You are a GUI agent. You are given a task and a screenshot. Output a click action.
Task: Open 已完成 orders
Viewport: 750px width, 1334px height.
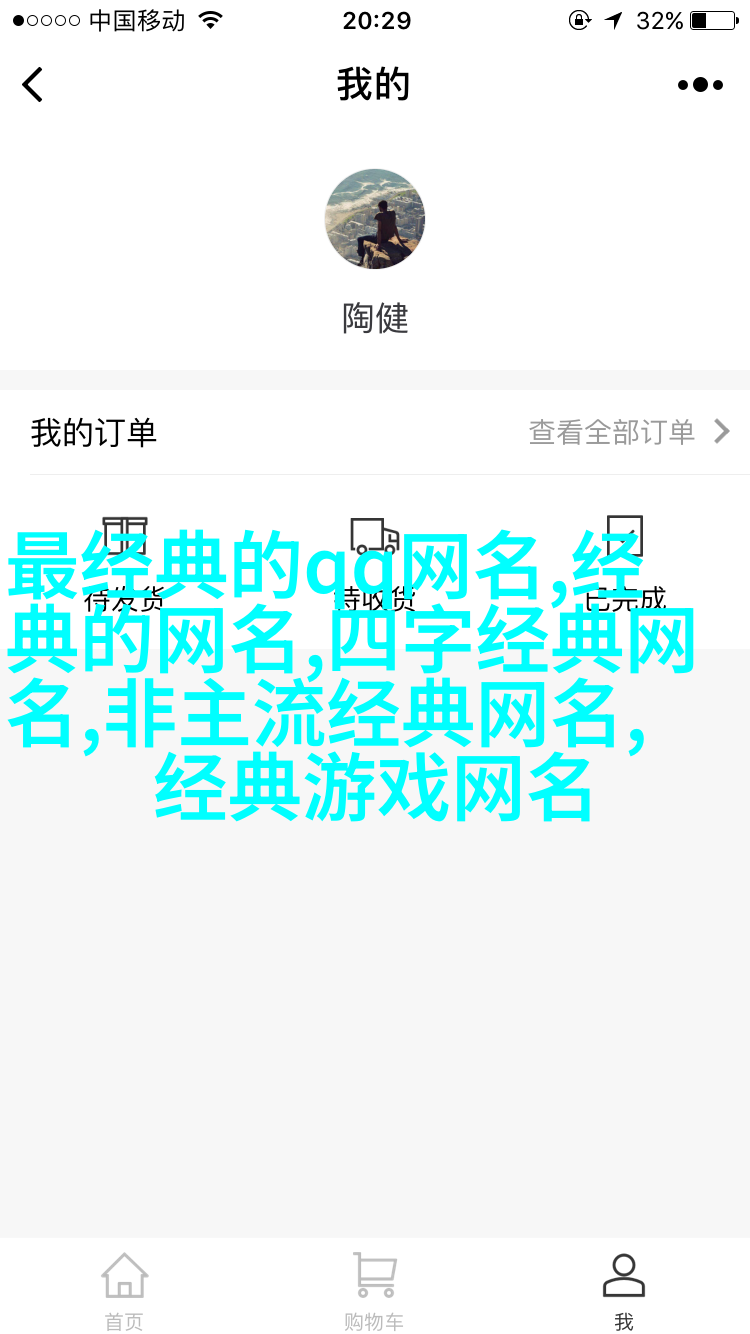coord(625,562)
